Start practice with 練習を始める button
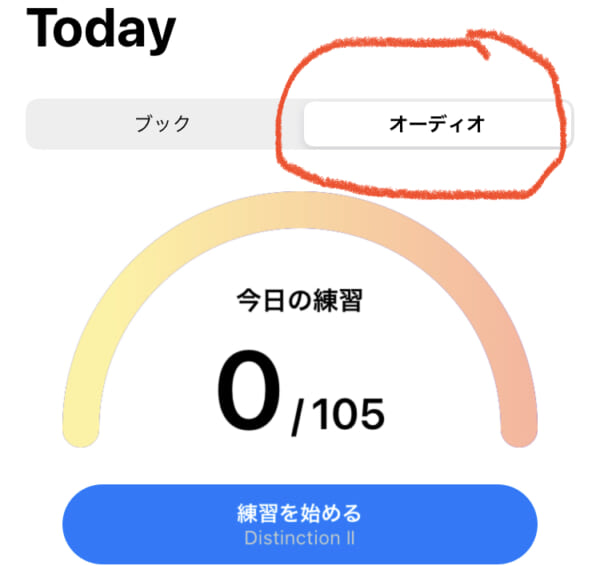Viewport: 600px width, 566px height. (299, 525)
